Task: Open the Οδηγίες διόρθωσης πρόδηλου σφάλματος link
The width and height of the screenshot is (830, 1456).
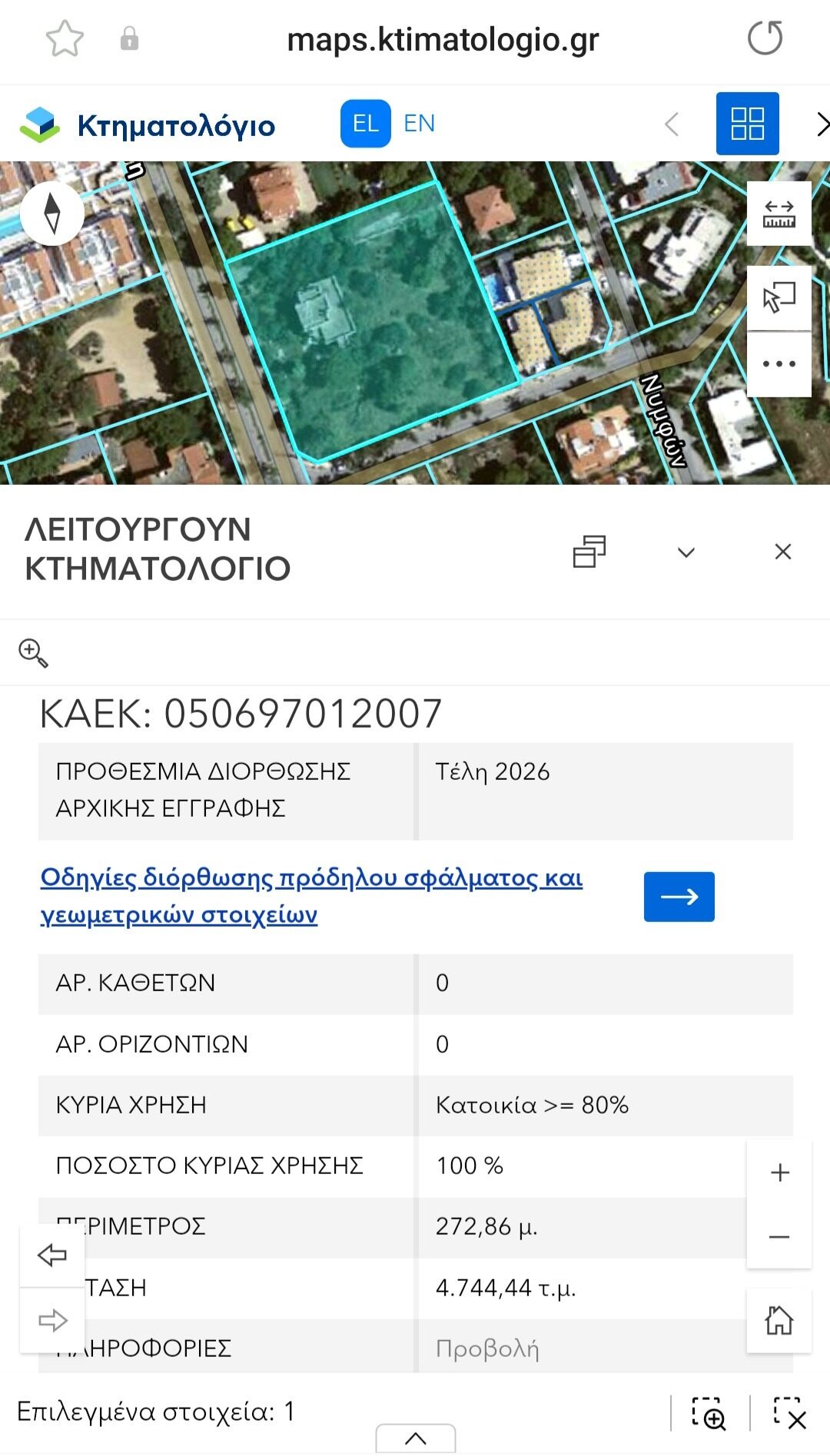Action: 310,896
